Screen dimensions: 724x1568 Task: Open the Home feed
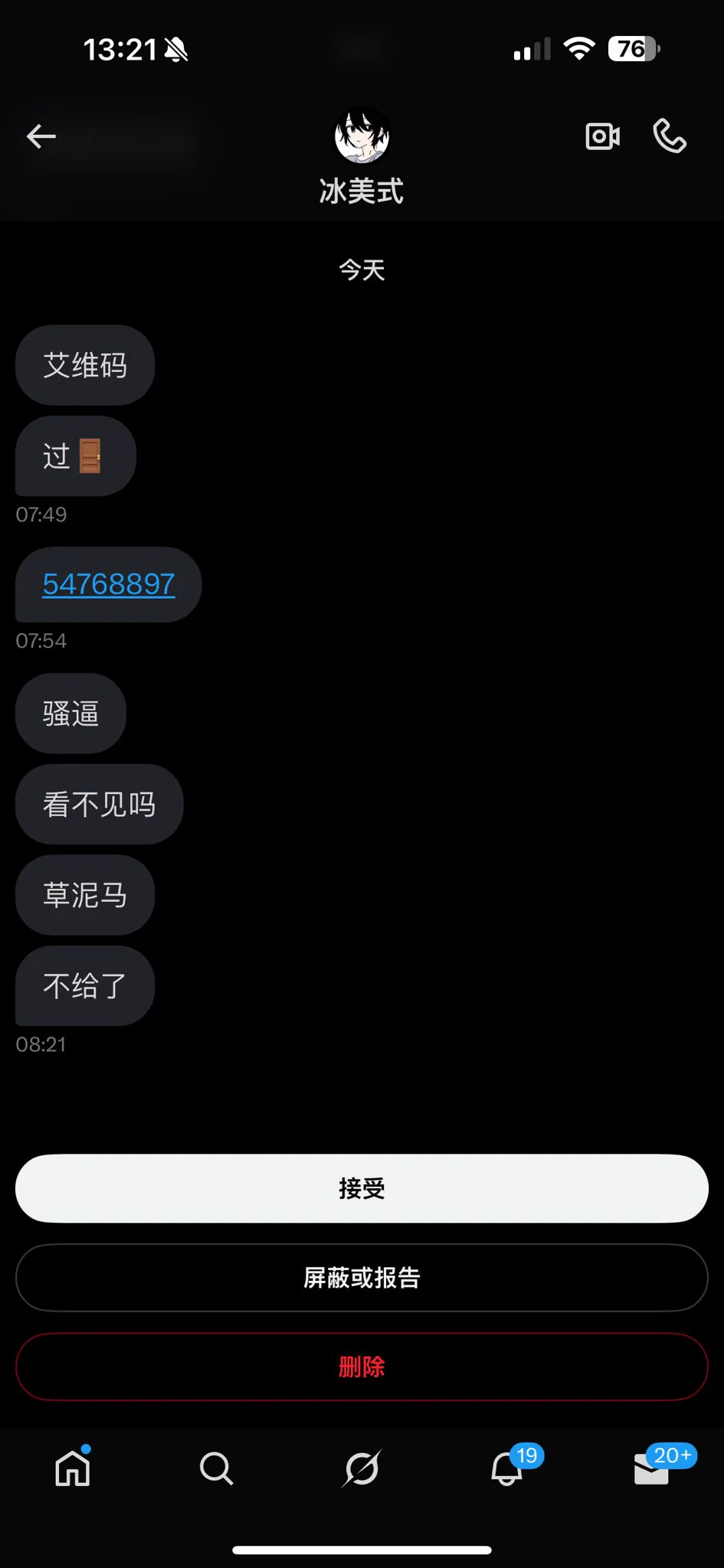pyautogui.click(x=72, y=1468)
